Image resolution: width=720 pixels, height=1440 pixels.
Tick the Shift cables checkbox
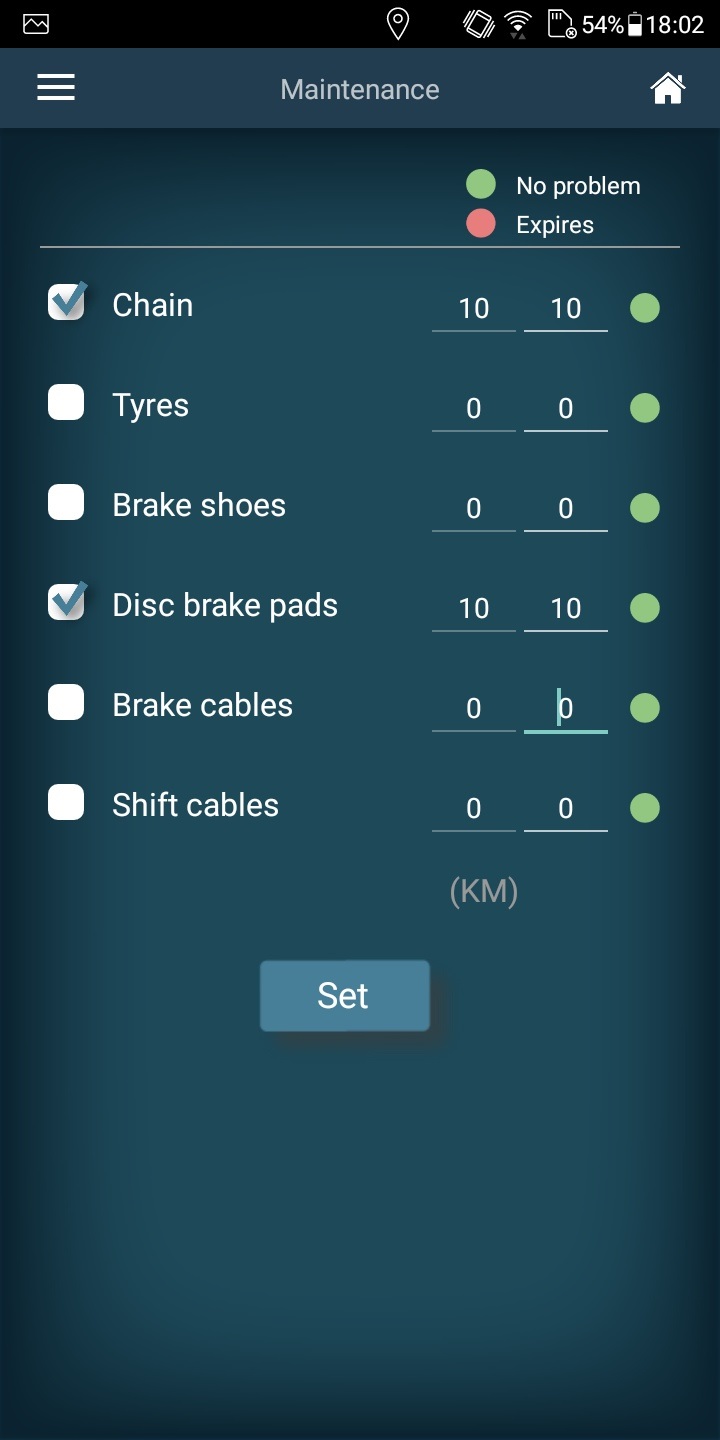point(66,802)
